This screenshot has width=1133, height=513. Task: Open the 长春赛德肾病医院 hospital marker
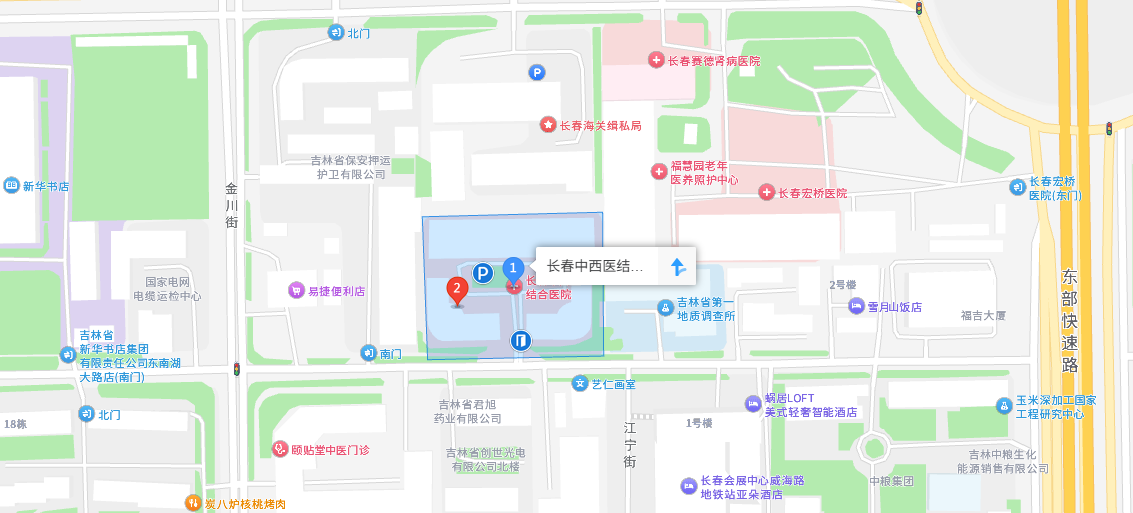coord(657,61)
